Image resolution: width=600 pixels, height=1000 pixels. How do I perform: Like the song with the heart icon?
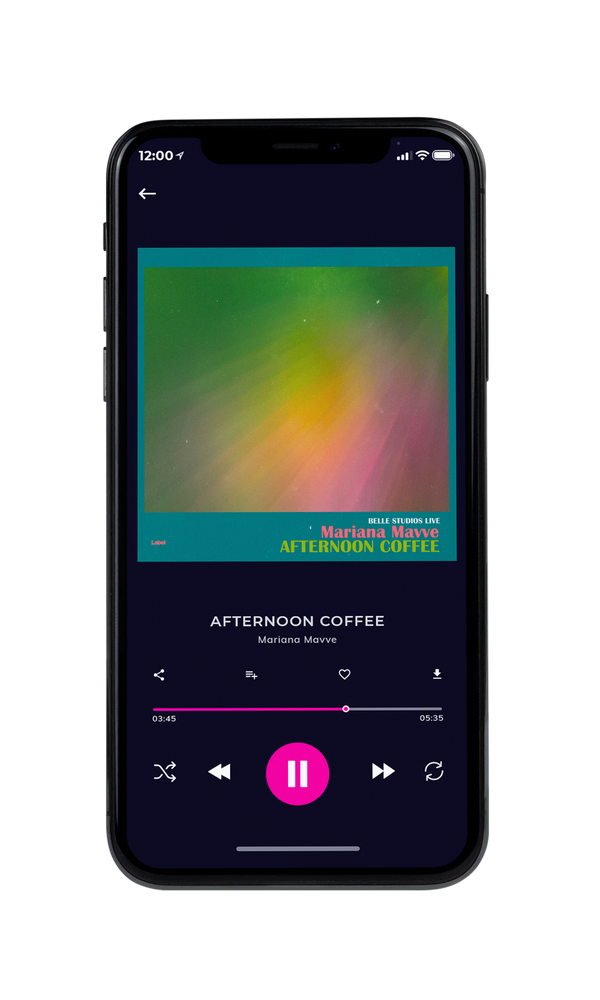tap(344, 674)
